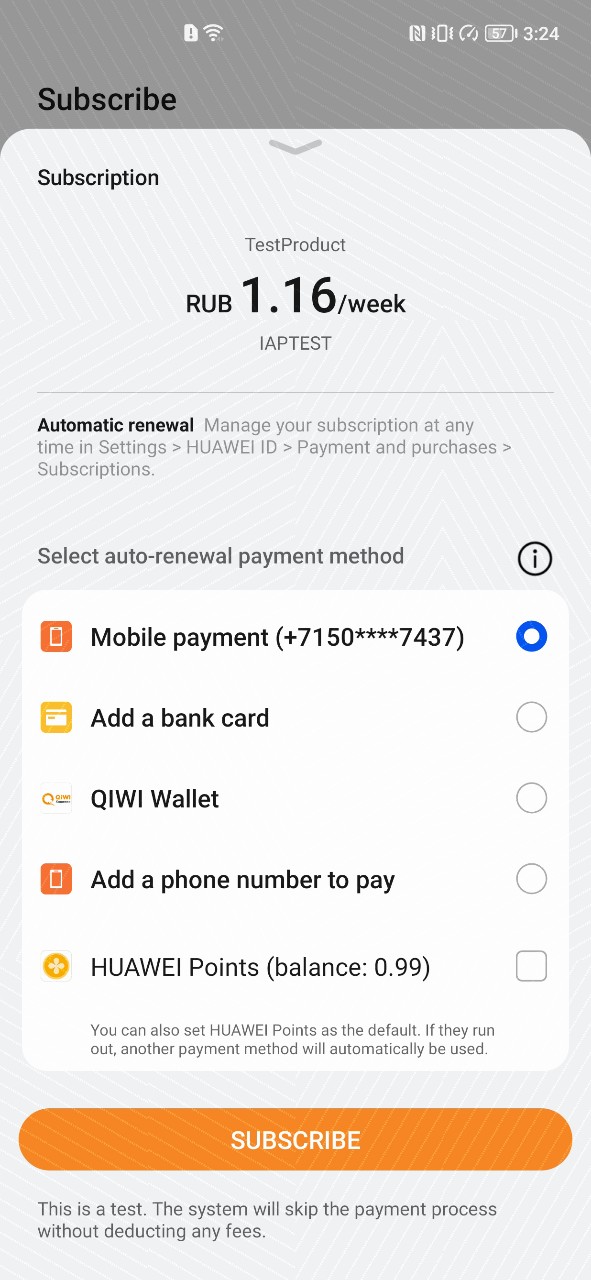The width and height of the screenshot is (591, 1280).
Task: Choose Add a phone number to pay
Action: pyautogui.click(x=295, y=880)
